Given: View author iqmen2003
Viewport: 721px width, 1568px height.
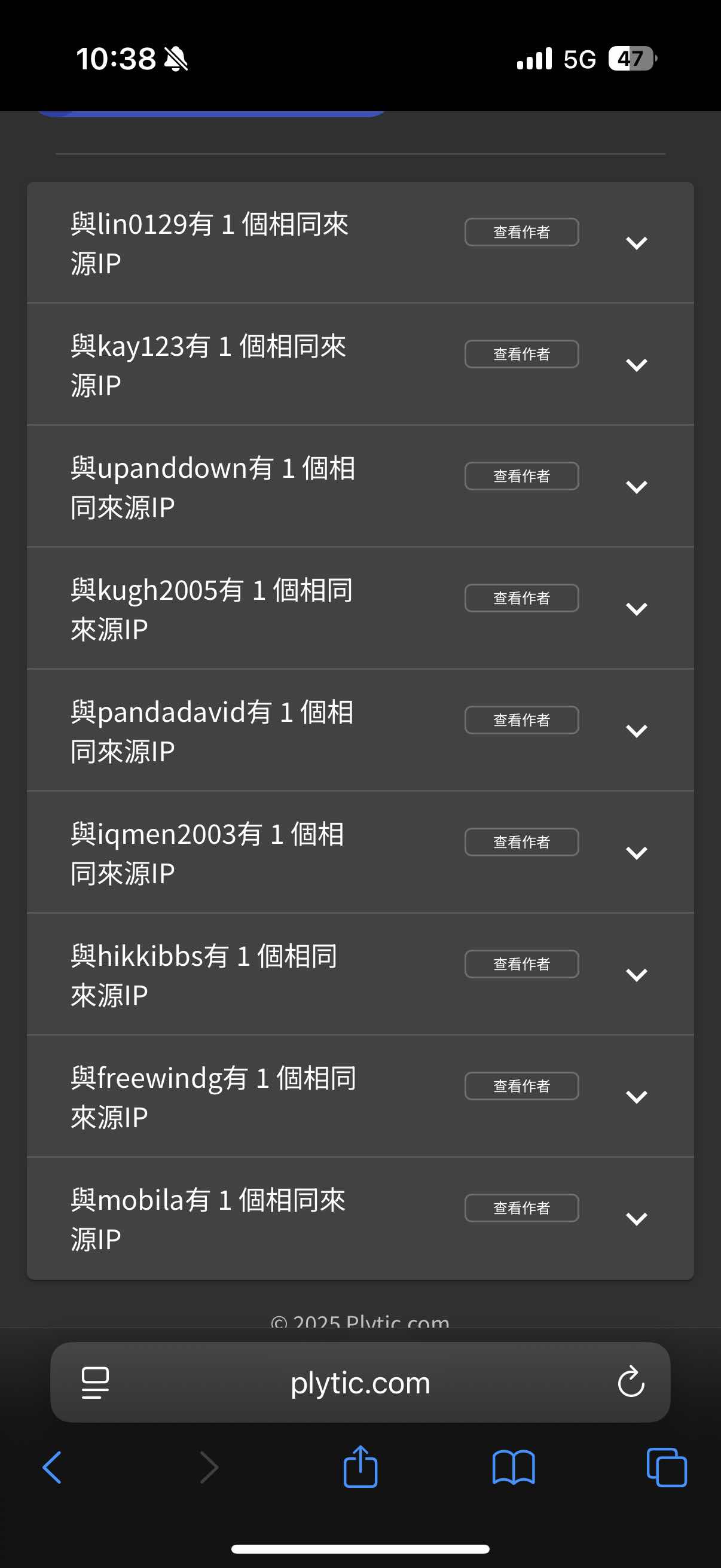Looking at the screenshot, I should [x=521, y=842].
